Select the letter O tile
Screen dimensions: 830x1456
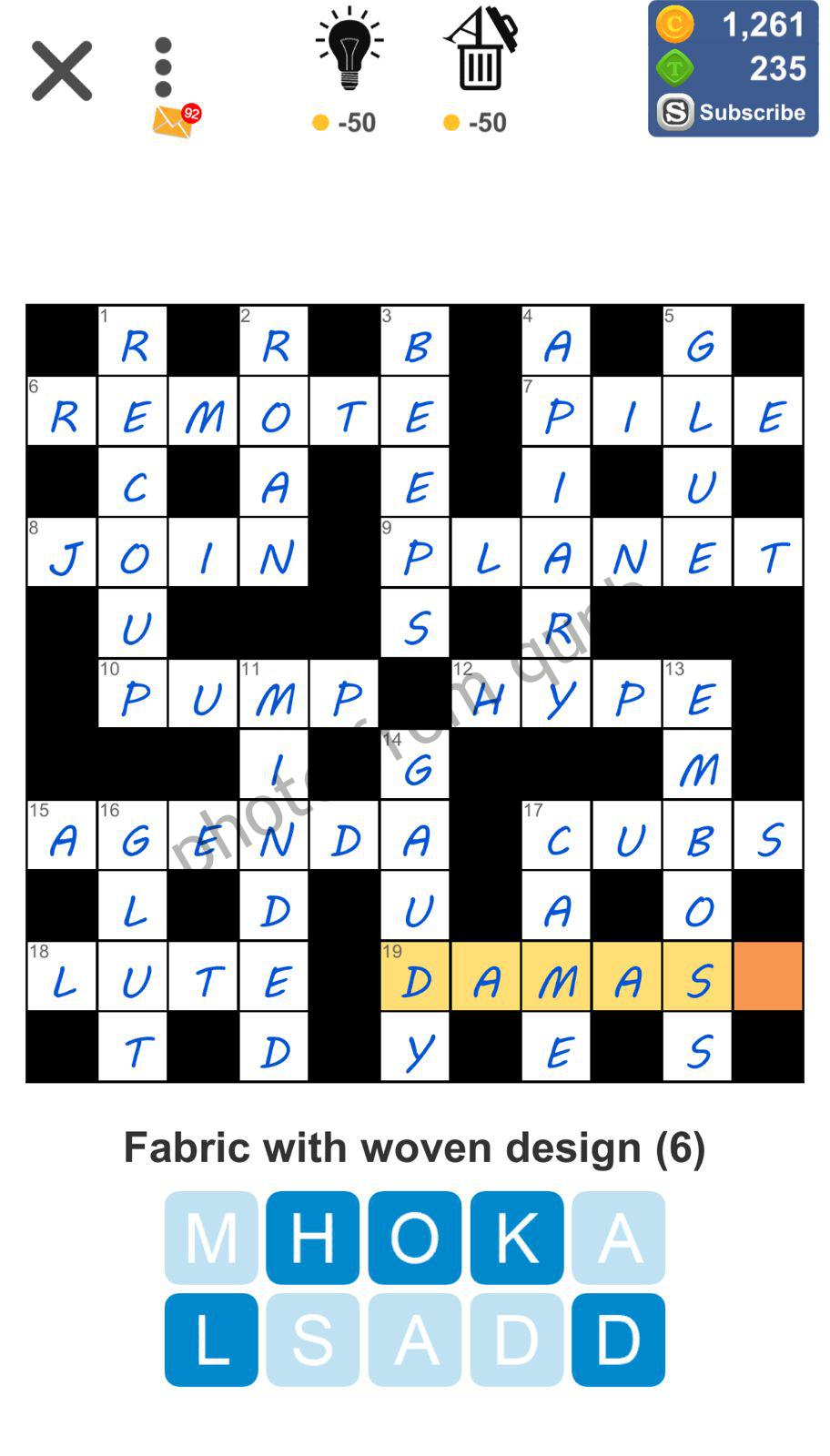point(414,1238)
